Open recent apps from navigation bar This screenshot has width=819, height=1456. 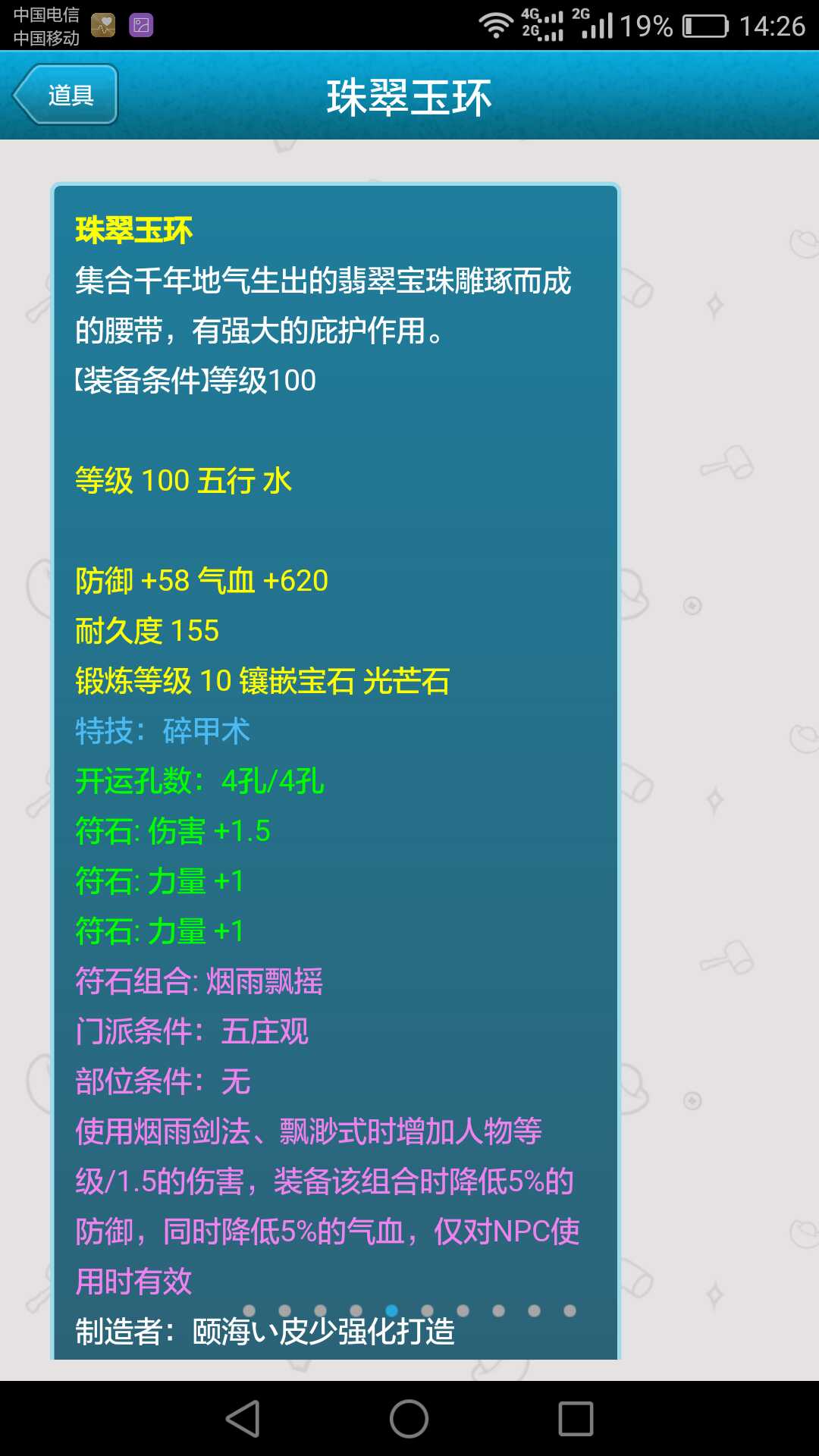pyautogui.click(x=576, y=1418)
